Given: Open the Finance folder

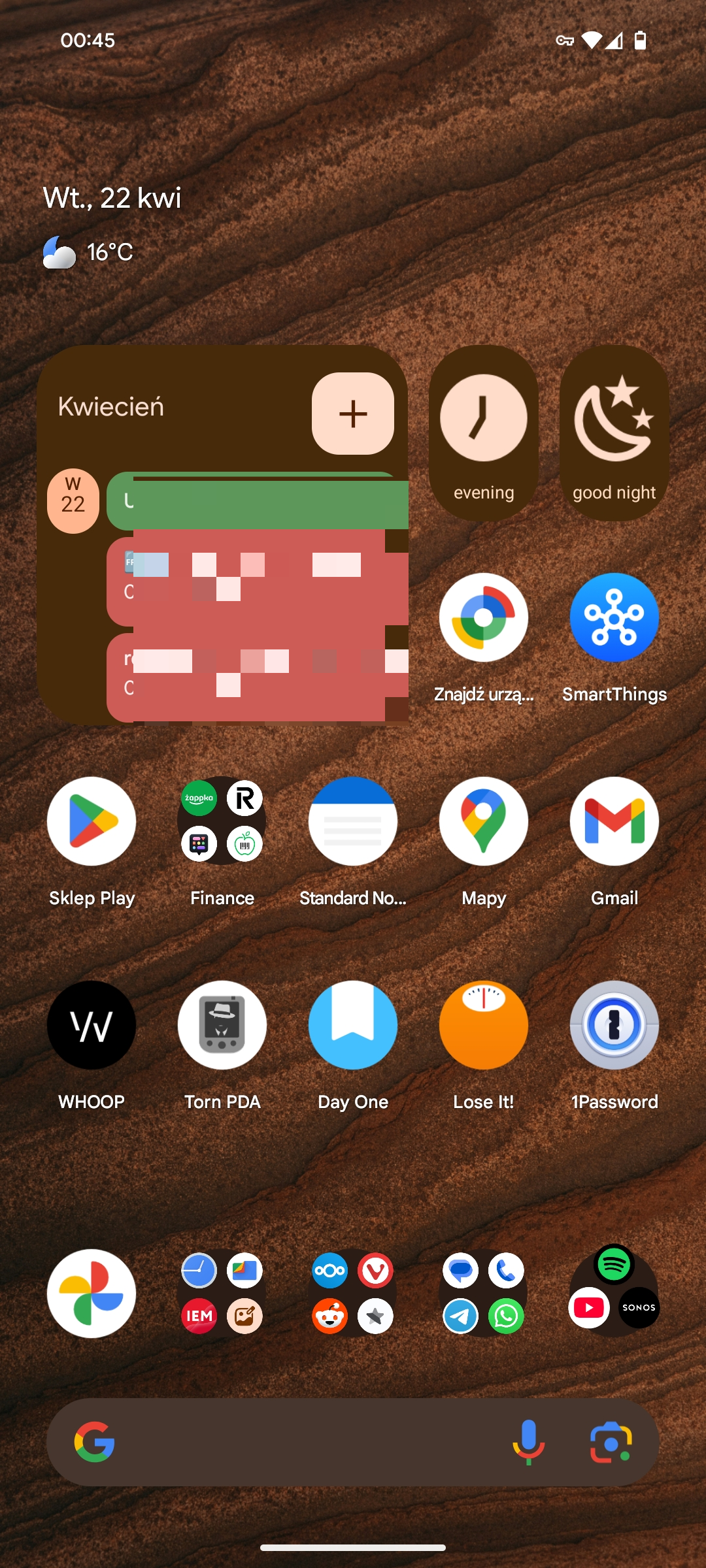Looking at the screenshot, I should (x=222, y=821).
